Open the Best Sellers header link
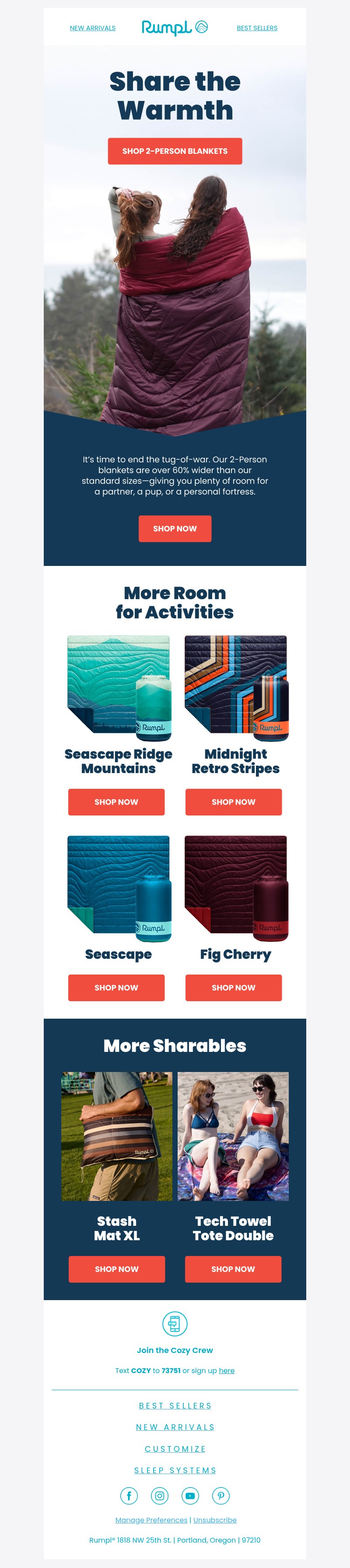 pyautogui.click(x=257, y=28)
